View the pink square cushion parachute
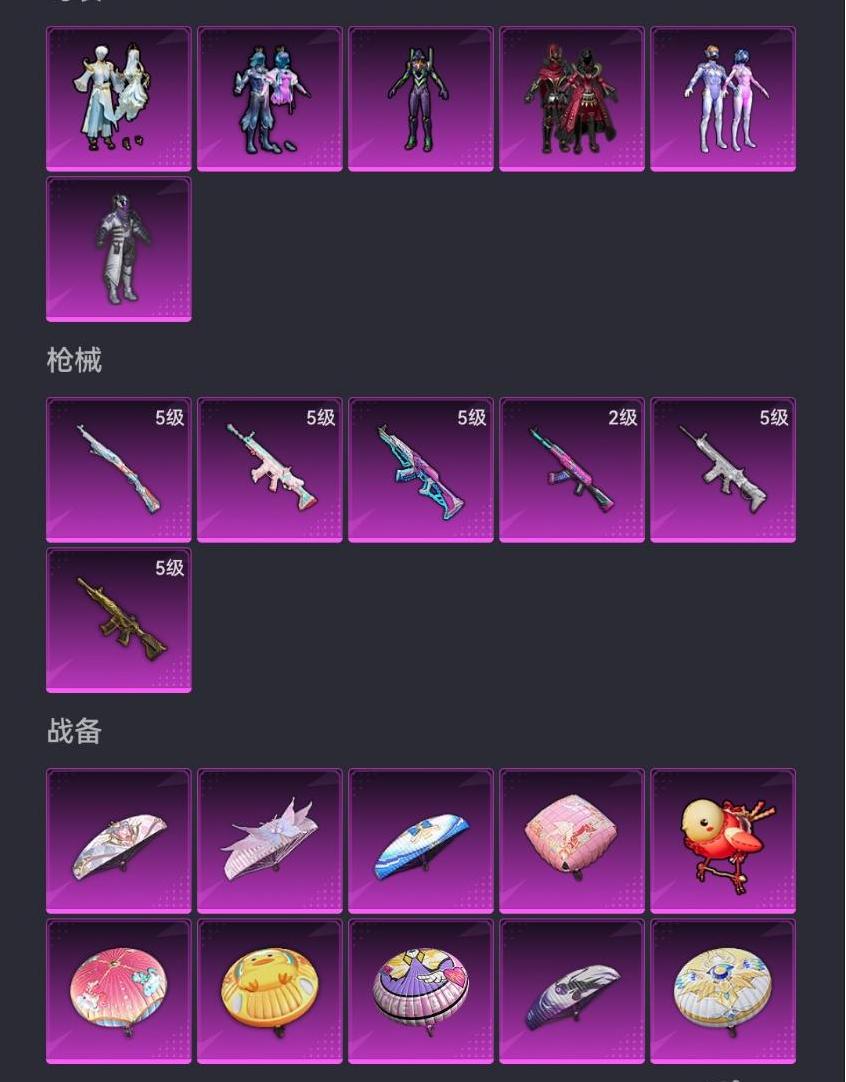The height and width of the screenshot is (1082, 846). click(x=571, y=840)
